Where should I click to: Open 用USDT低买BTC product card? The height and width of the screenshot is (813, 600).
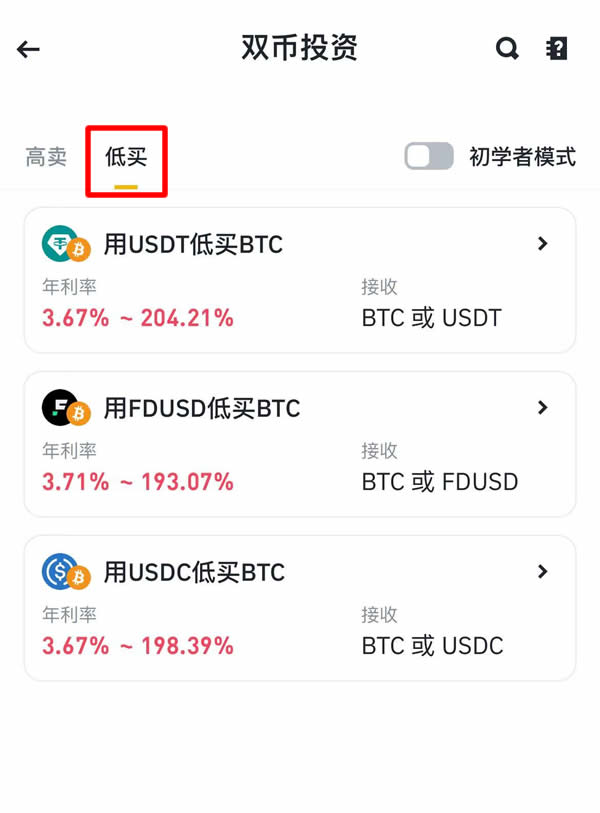(300, 280)
